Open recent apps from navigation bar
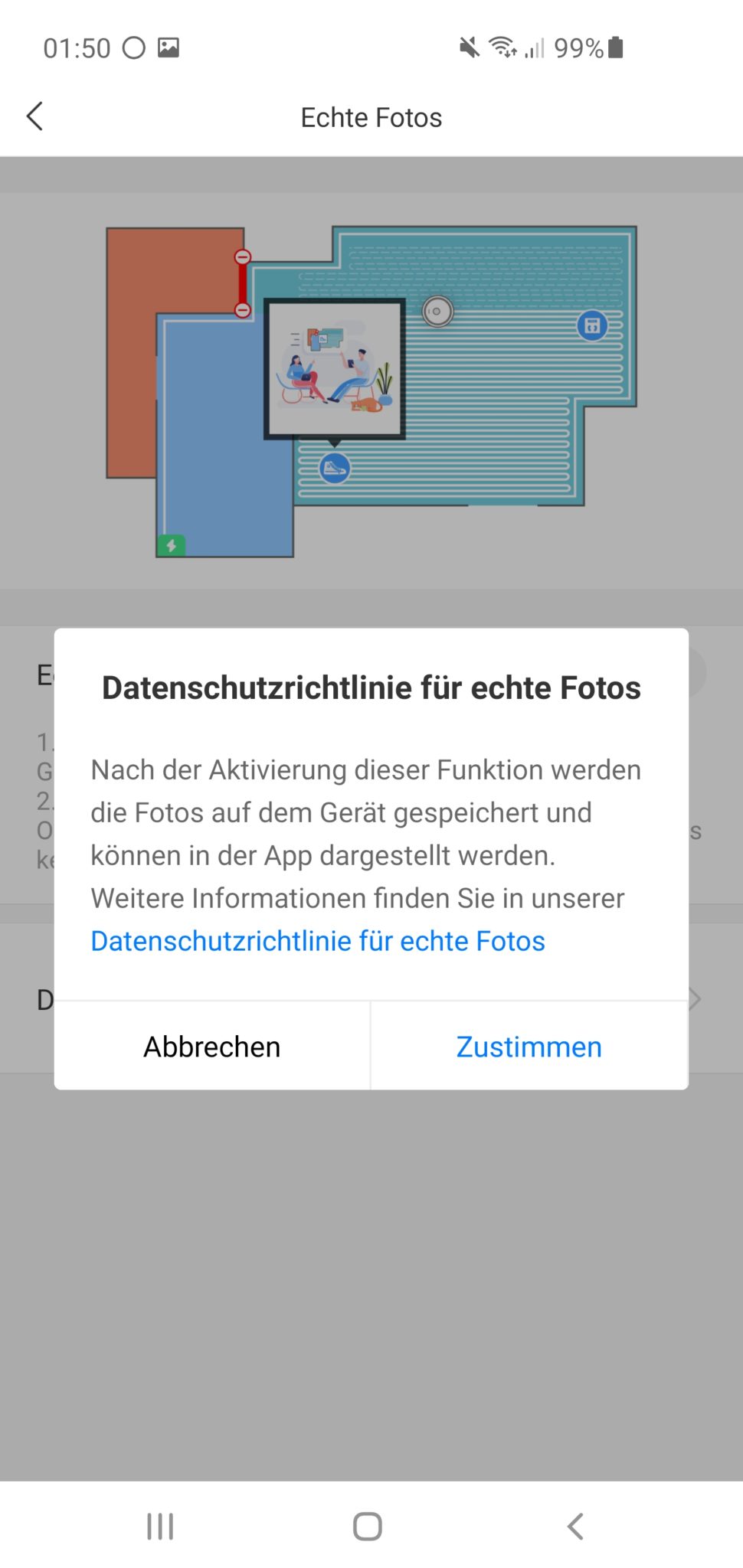The height and width of the screenshot is (1568, 743). [160, 1526]
